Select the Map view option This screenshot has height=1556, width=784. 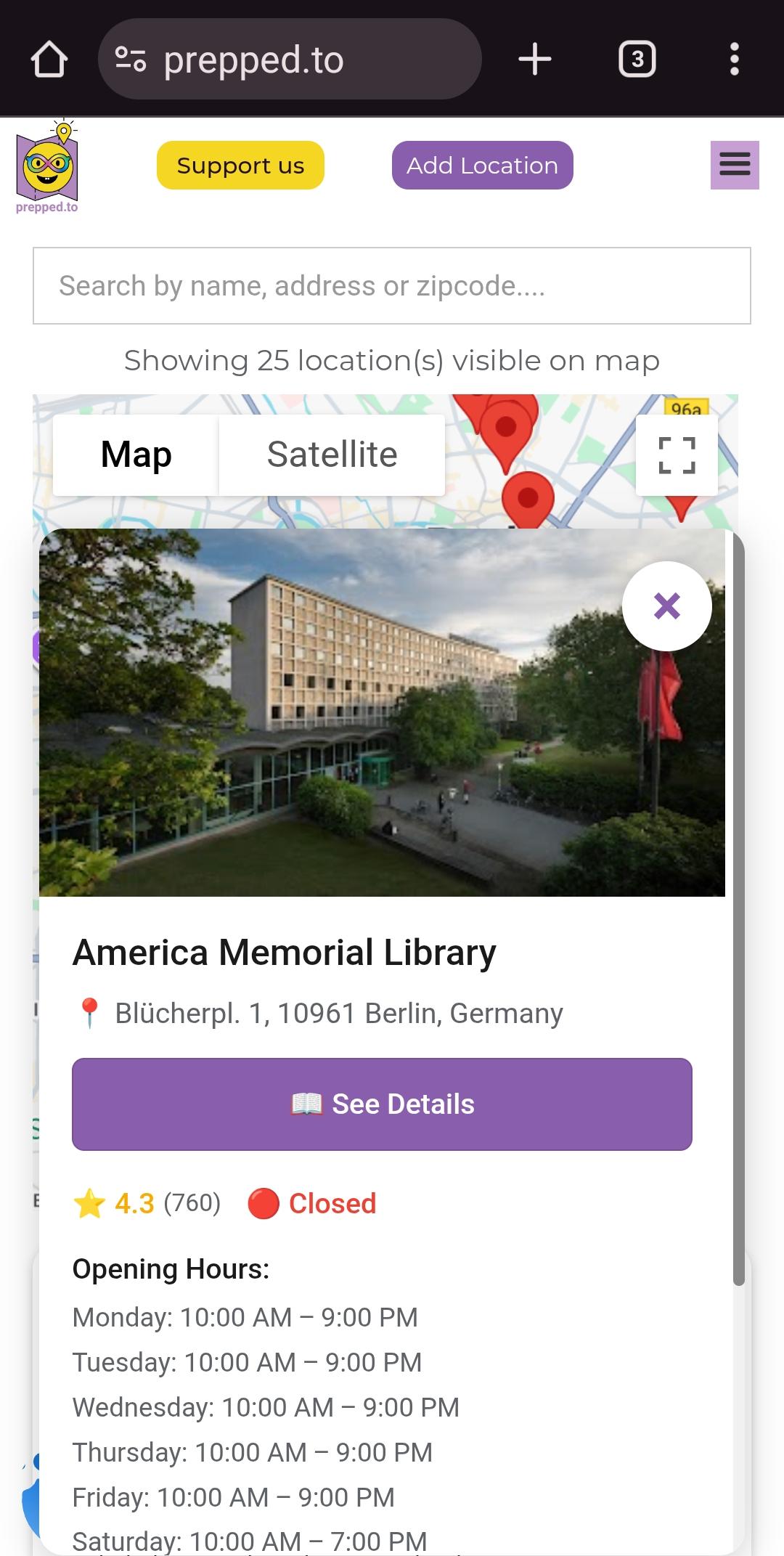point(136,455)
